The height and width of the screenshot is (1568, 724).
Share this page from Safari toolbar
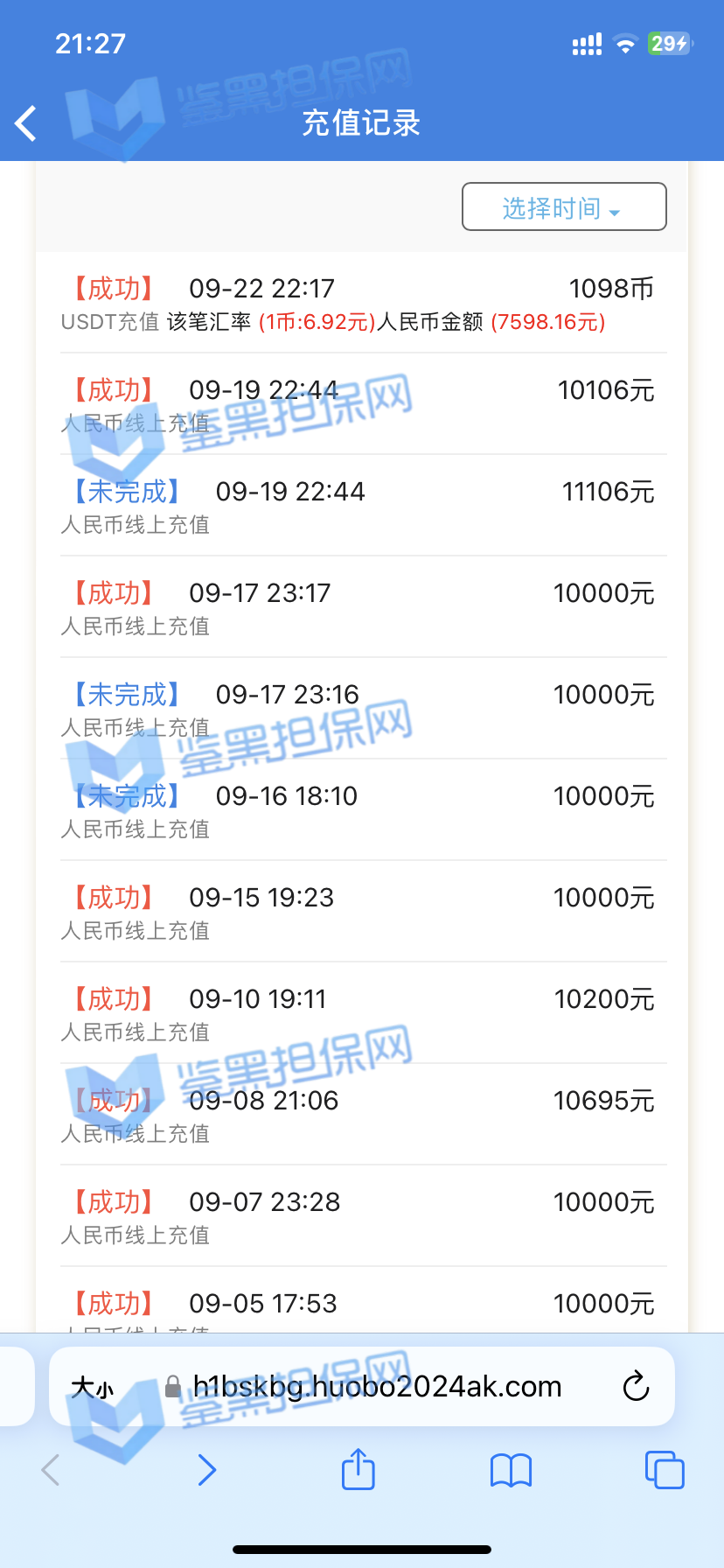[x=358, y=1469]
